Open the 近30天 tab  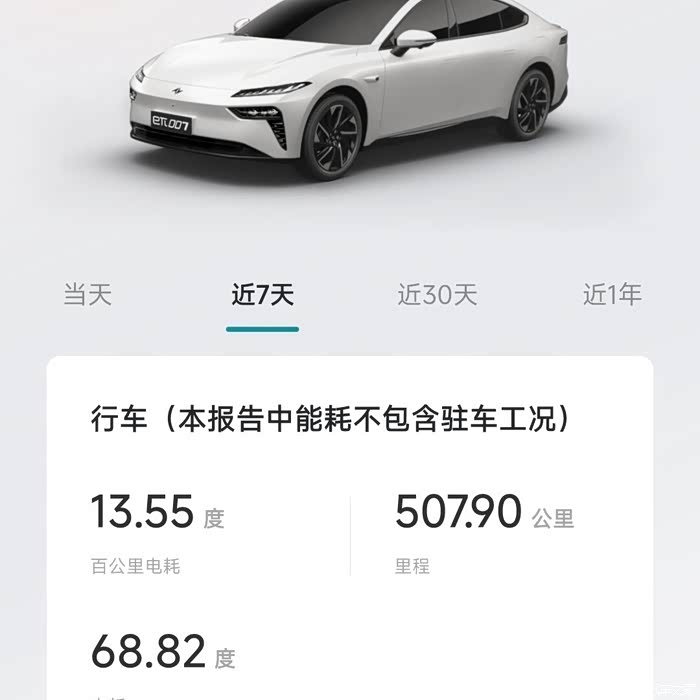point(438,295)
